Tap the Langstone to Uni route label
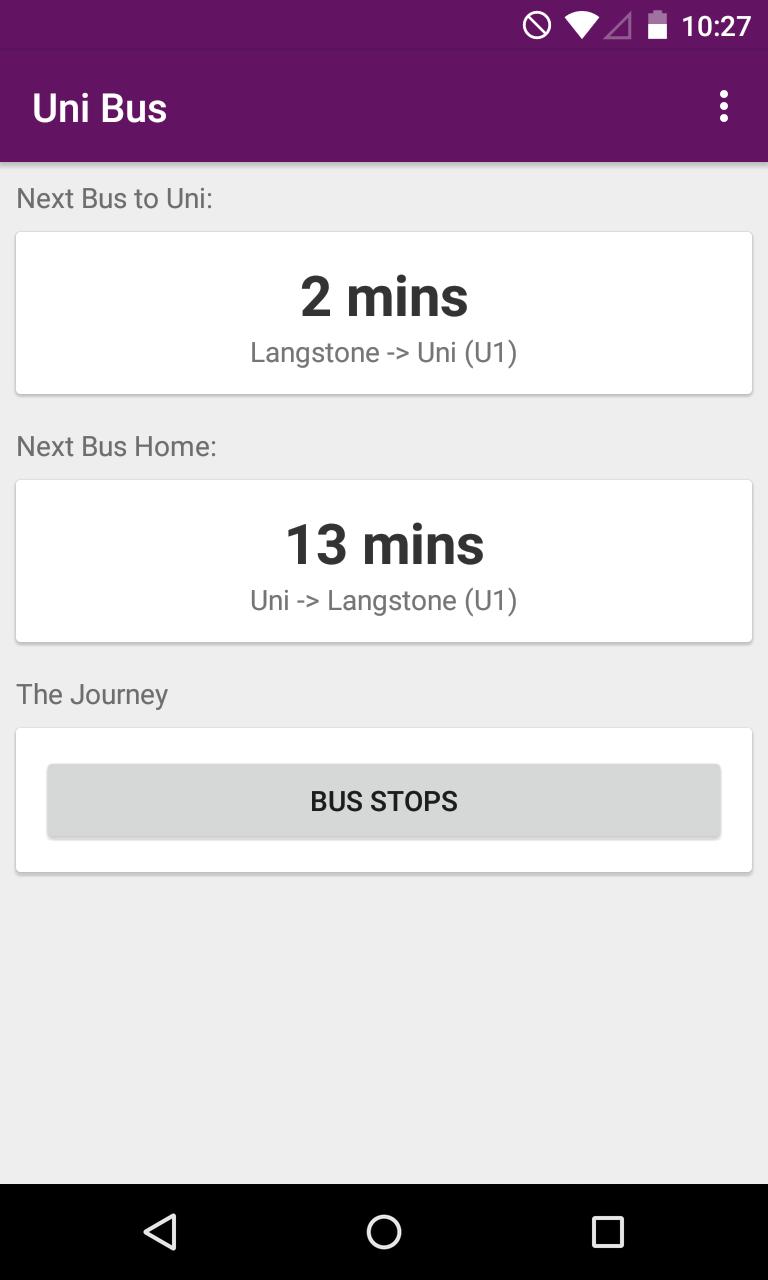 pyautogui.click(x=384, y=352)
